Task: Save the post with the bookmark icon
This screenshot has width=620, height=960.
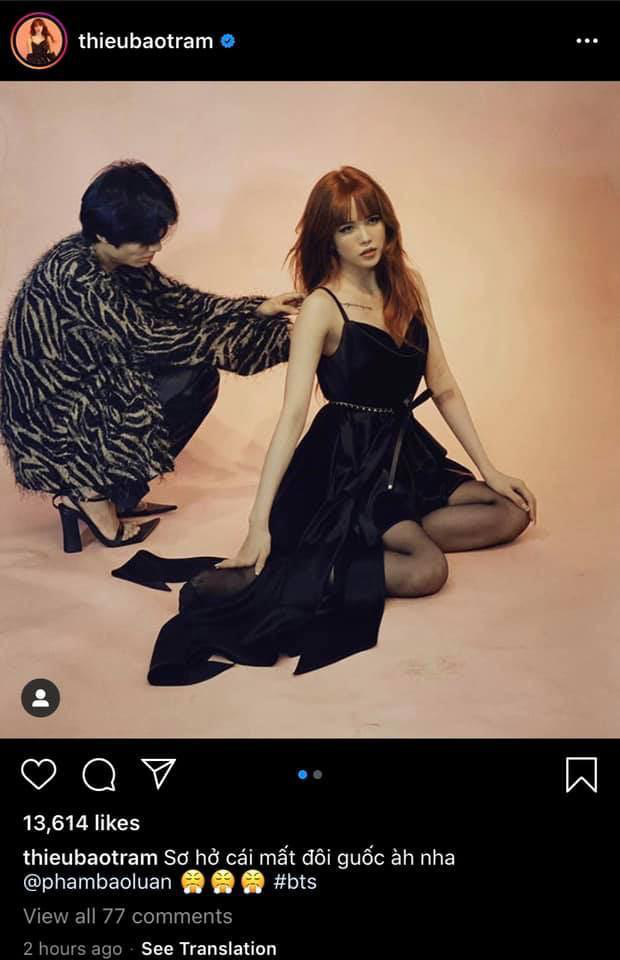Action: pyautogui.click(x=581, y=774)
